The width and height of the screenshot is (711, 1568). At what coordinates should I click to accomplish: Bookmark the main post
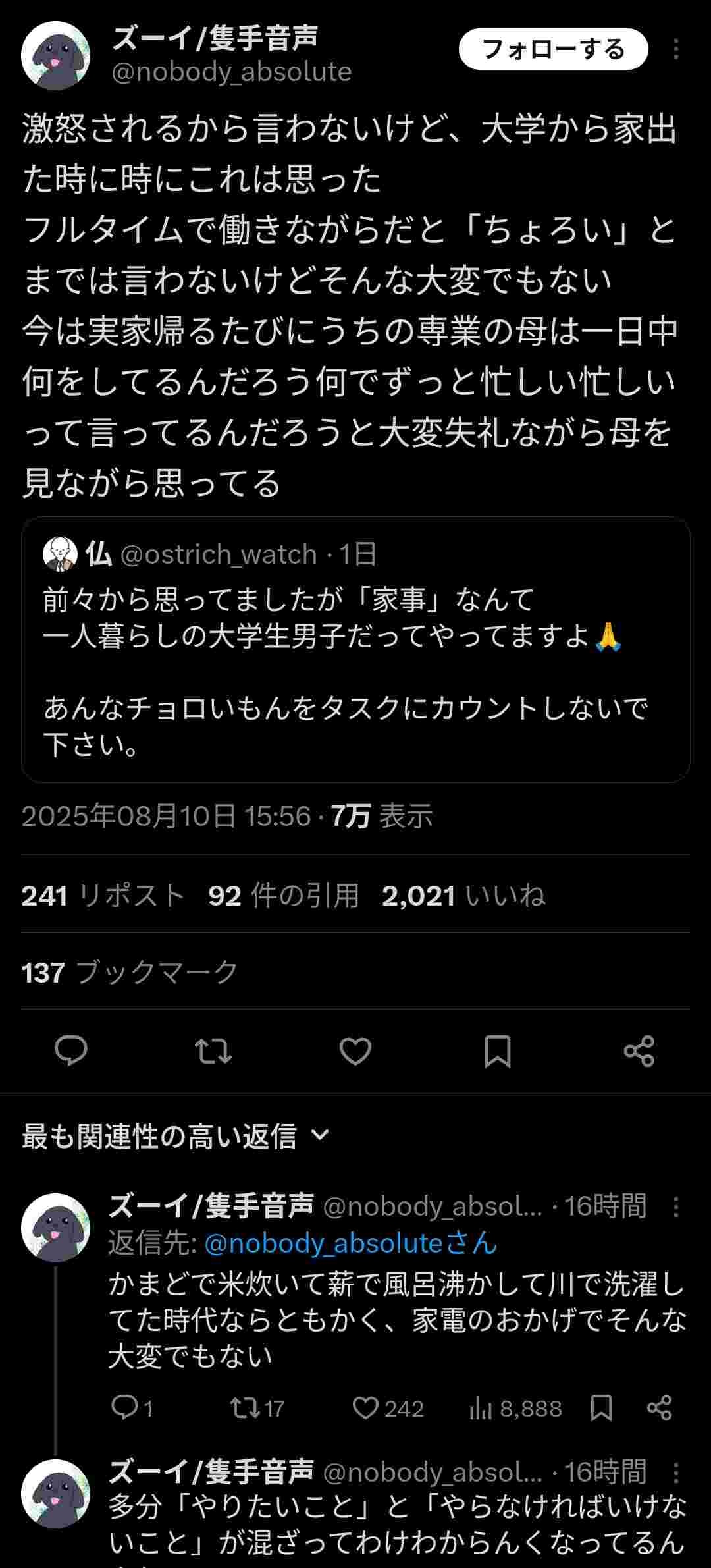[498, 1050]
